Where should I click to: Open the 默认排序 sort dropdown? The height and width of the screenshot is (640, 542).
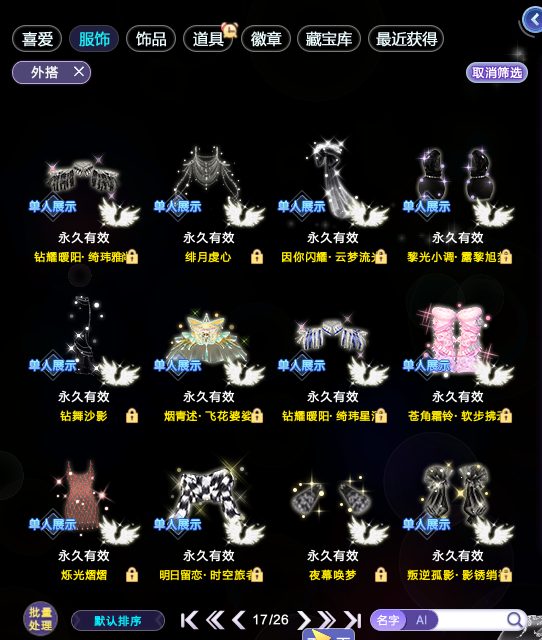(118, 621)
